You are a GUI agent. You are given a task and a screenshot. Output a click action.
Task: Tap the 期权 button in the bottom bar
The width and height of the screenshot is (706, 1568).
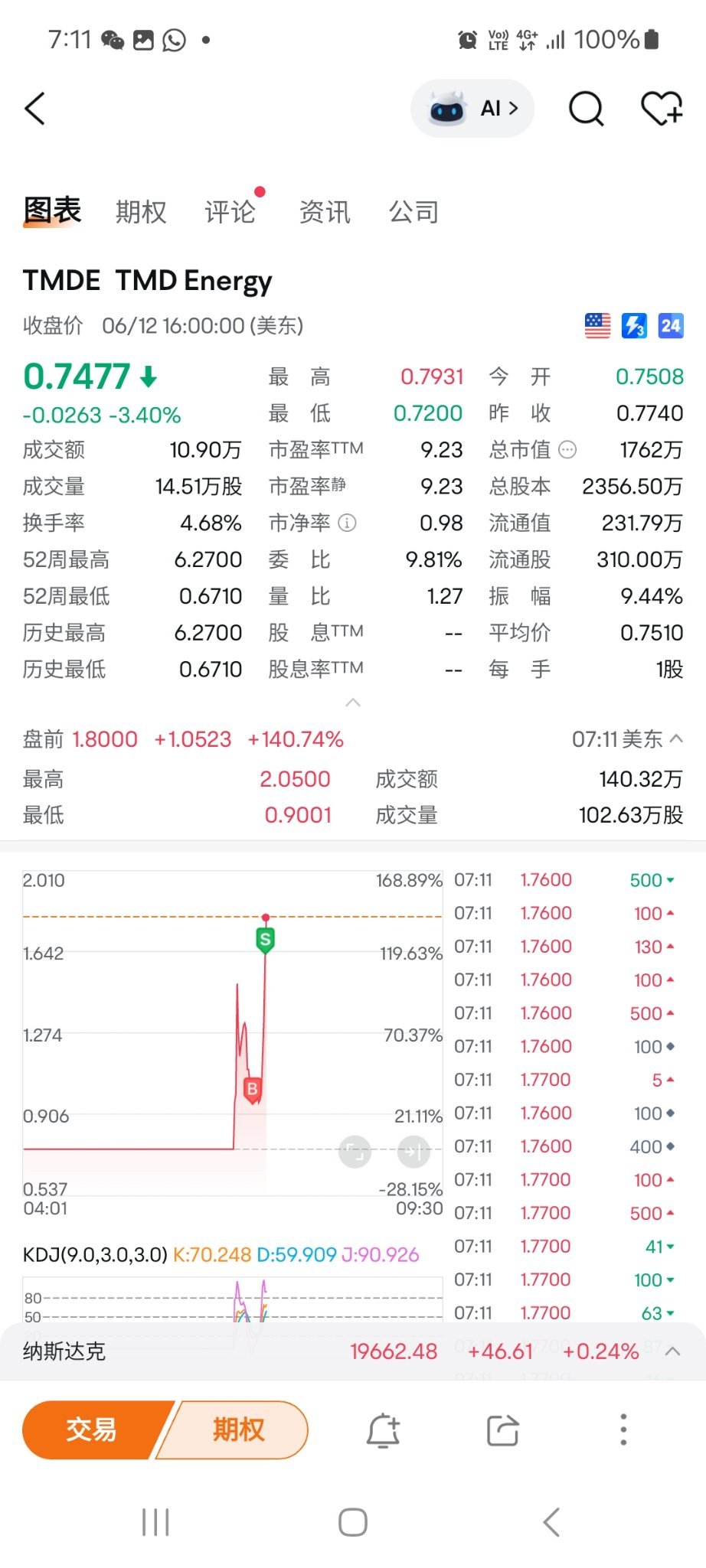tap(237, 1429)
